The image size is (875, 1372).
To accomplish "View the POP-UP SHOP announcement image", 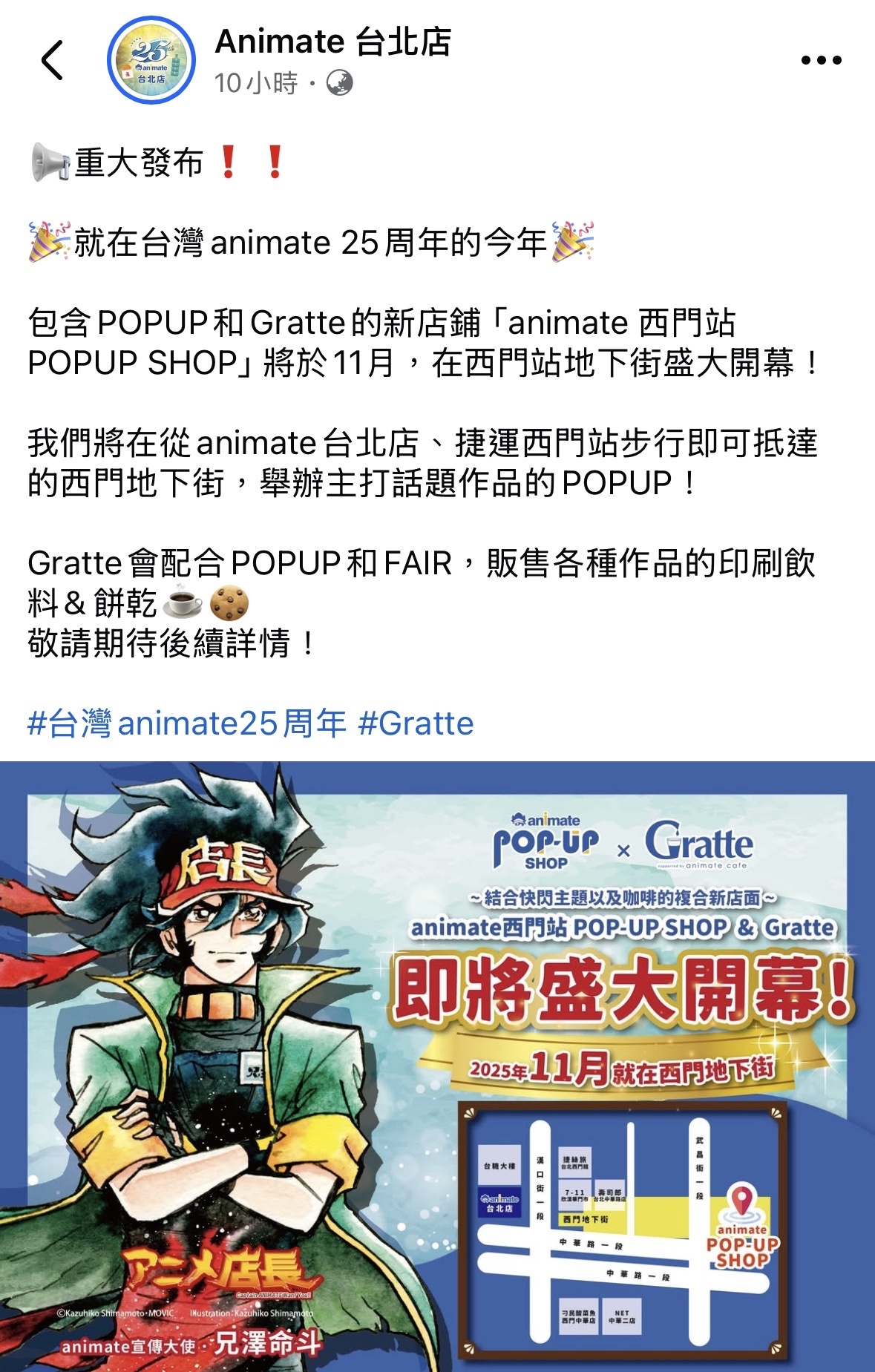I will (x=437, y=1066).
